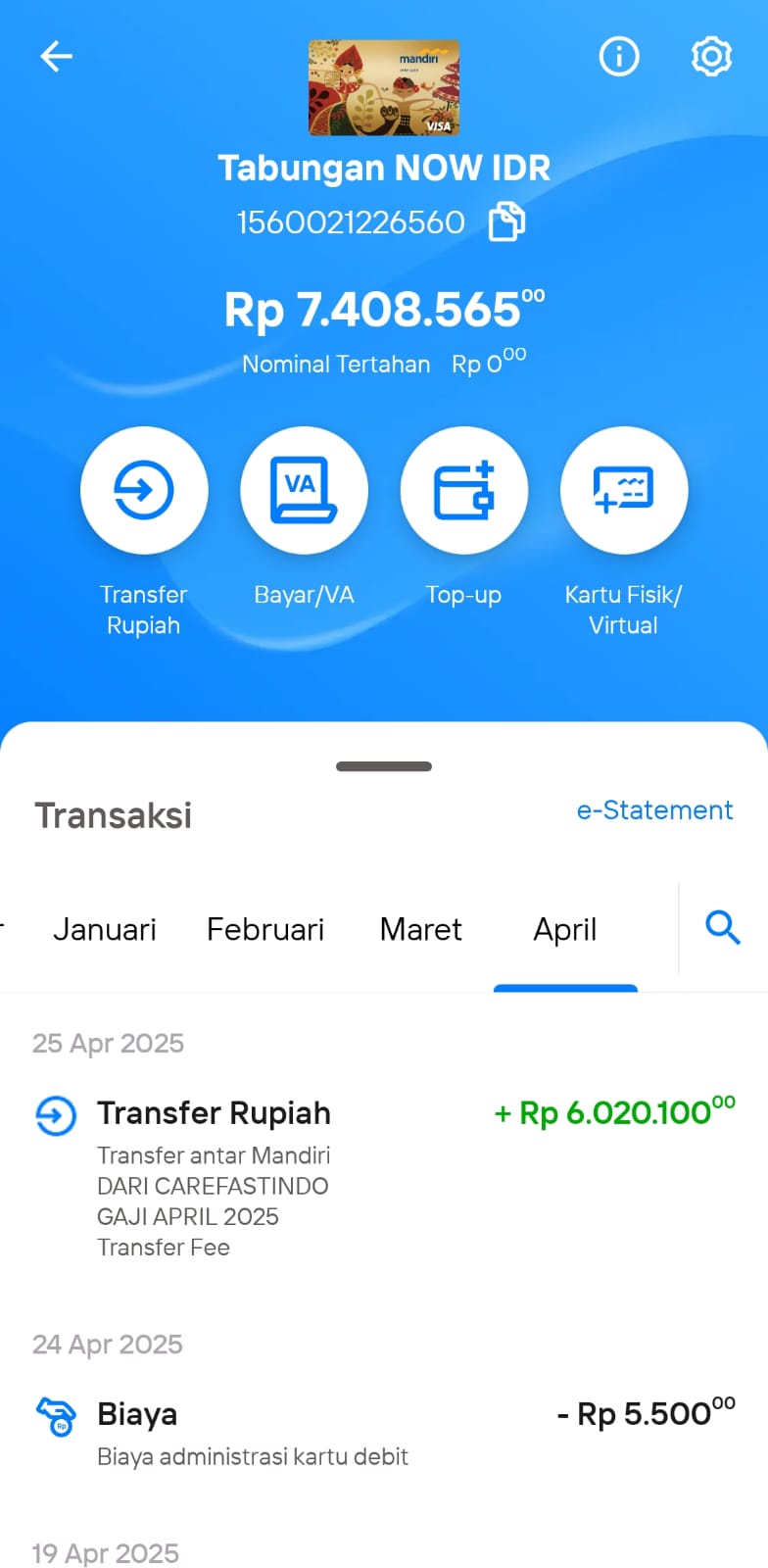Open account settings gear

pyautogui.click(x=712, y=57)
